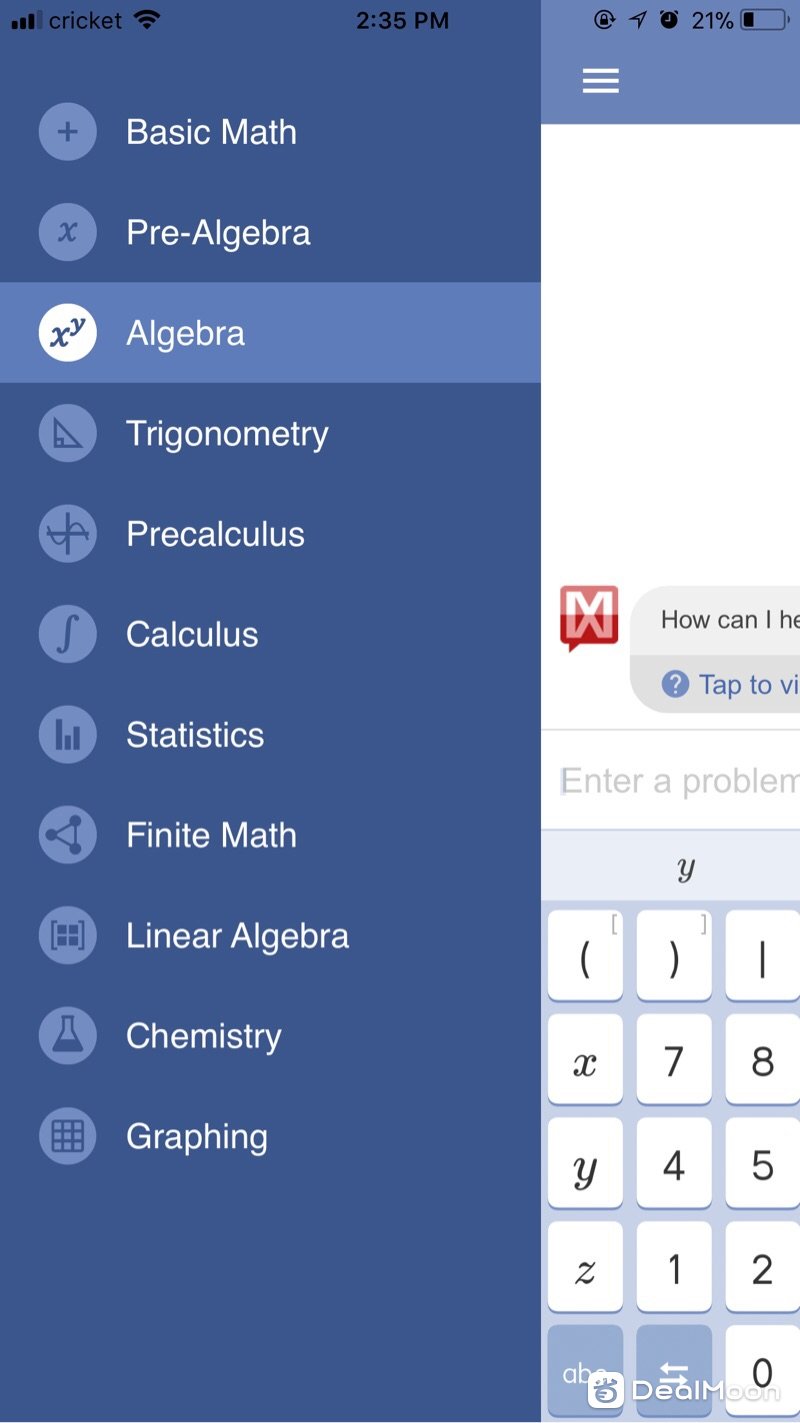Open the Graphing section
Image resolution: width=800 pixels, height=1423 pixels.
(197, 1137)
